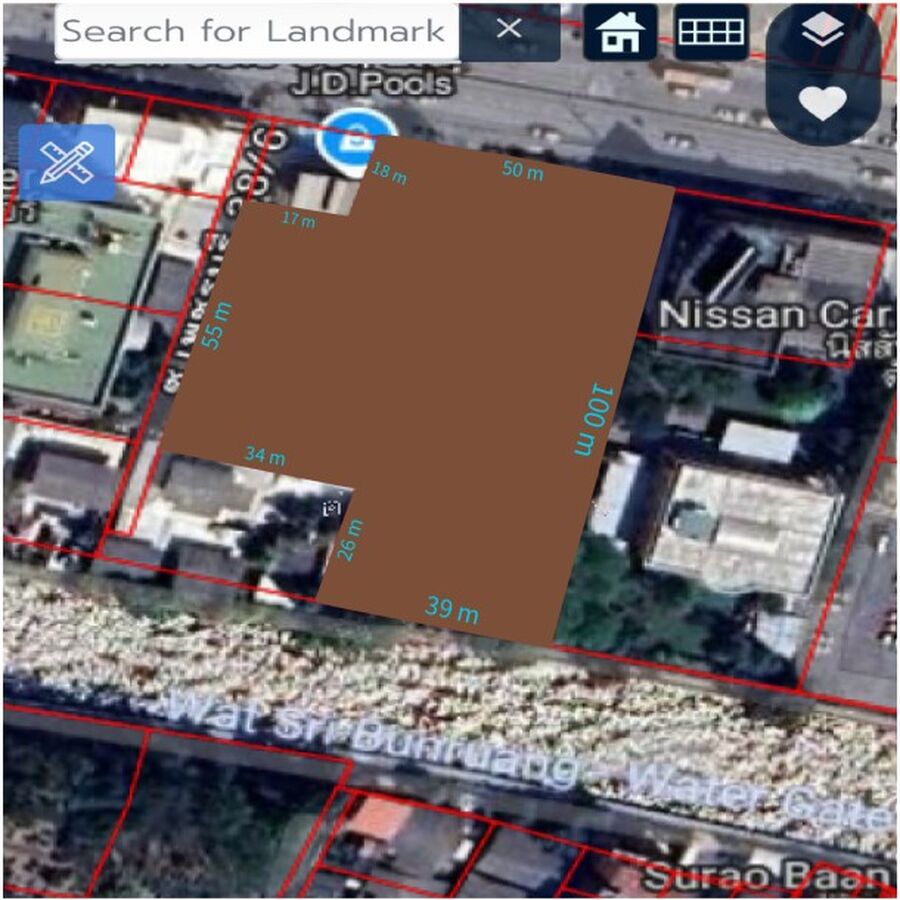The height and width of the screenshot is (900, 900).
Task: Open the ruler and pencil measure tool
Action: [67, 162]
